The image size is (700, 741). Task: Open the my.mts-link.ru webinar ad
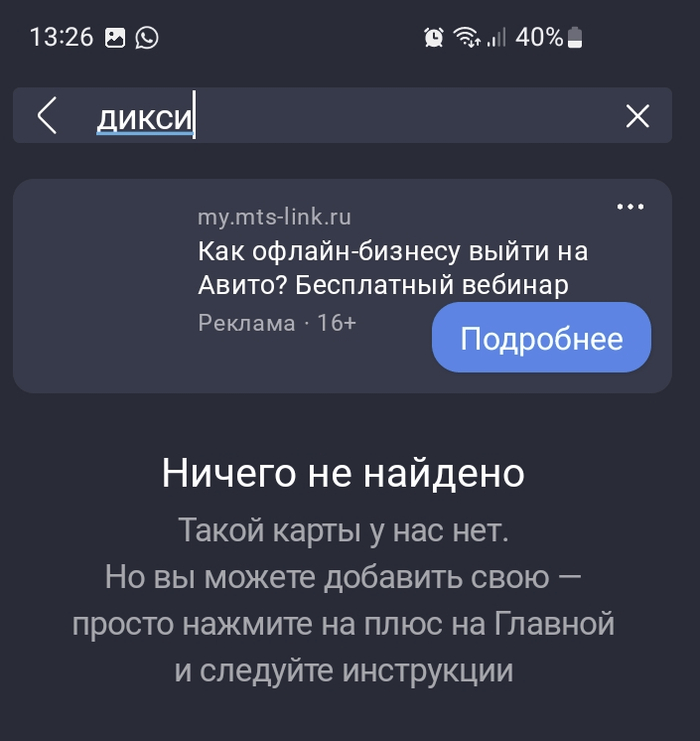coord(392,267)
